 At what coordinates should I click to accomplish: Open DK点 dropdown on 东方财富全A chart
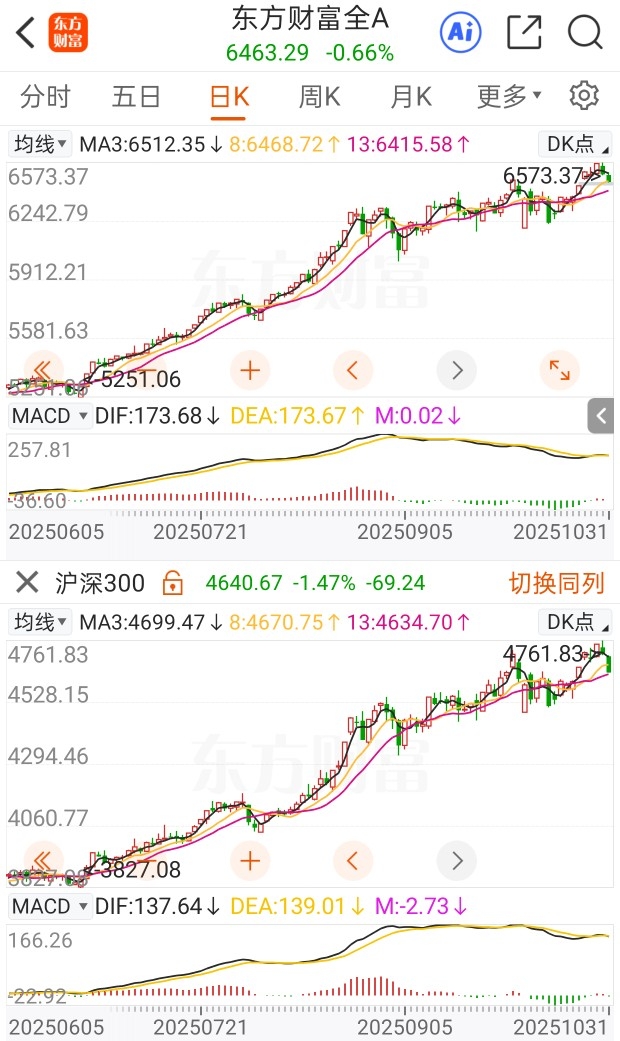point(572,144)
